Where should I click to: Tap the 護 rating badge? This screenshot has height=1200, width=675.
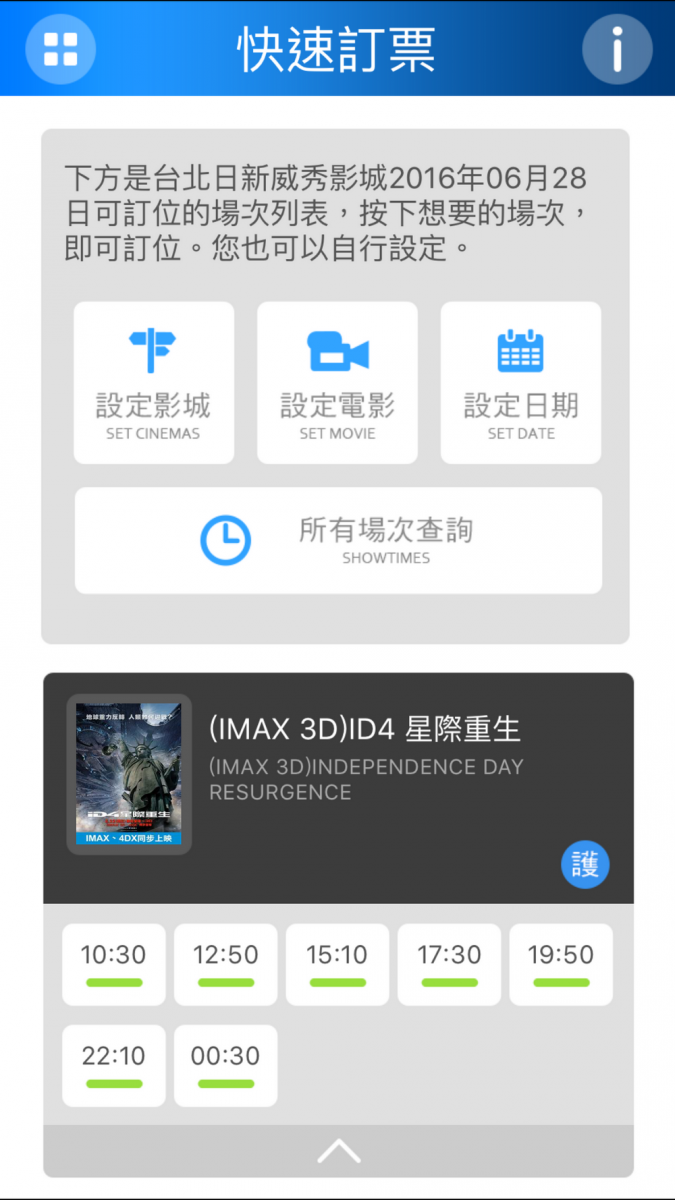click(585, 865)
